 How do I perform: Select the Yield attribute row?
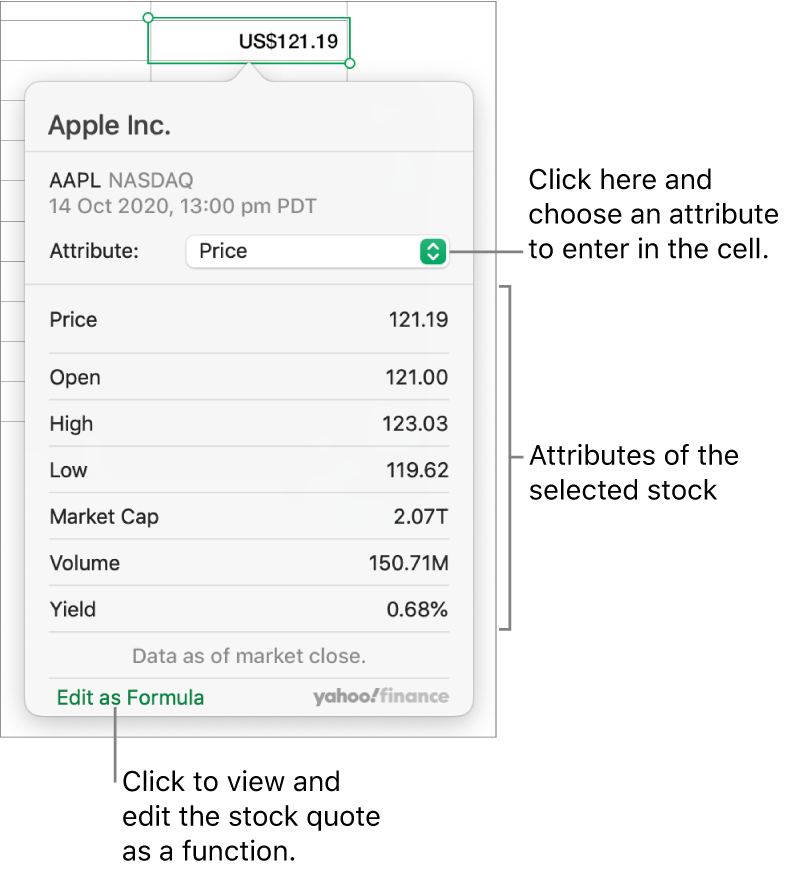coord(249,609)
